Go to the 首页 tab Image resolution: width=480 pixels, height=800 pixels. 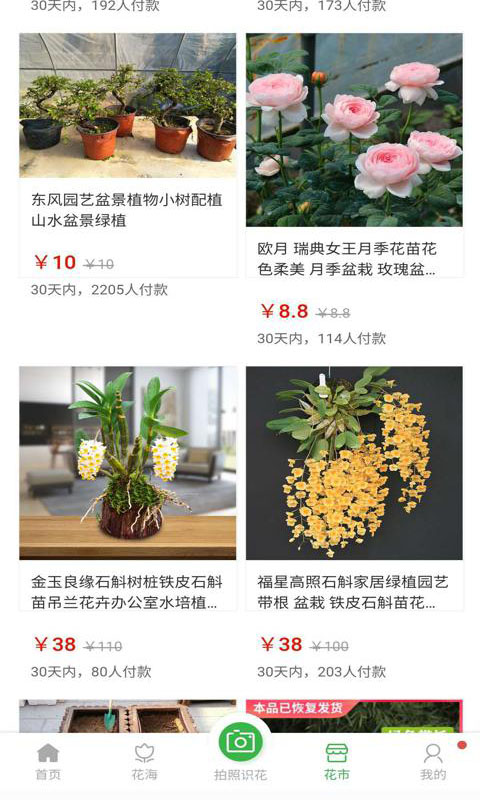click(48, 762)
